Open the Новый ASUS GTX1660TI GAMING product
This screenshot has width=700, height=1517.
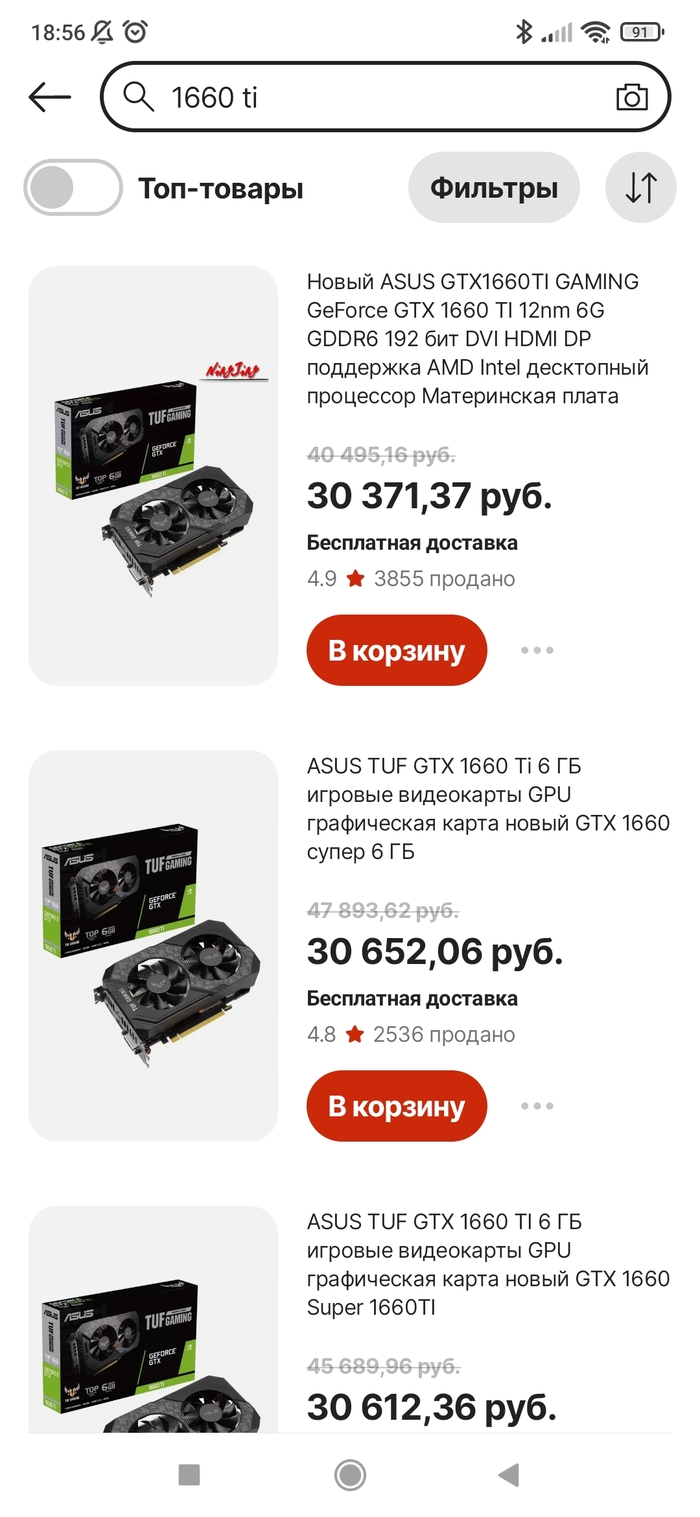click(477, 338)
